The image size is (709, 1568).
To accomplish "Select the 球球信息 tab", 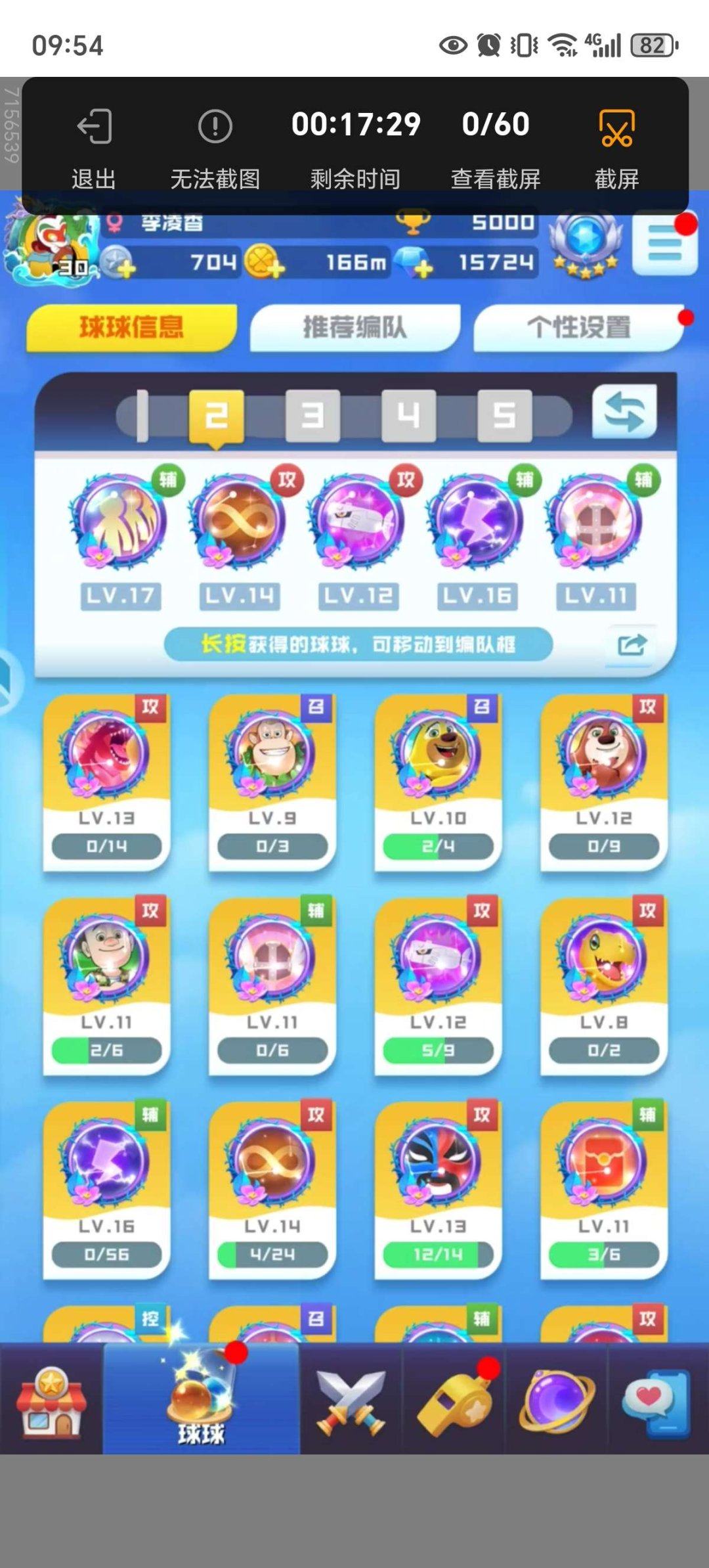I will [x=131, y=327].
